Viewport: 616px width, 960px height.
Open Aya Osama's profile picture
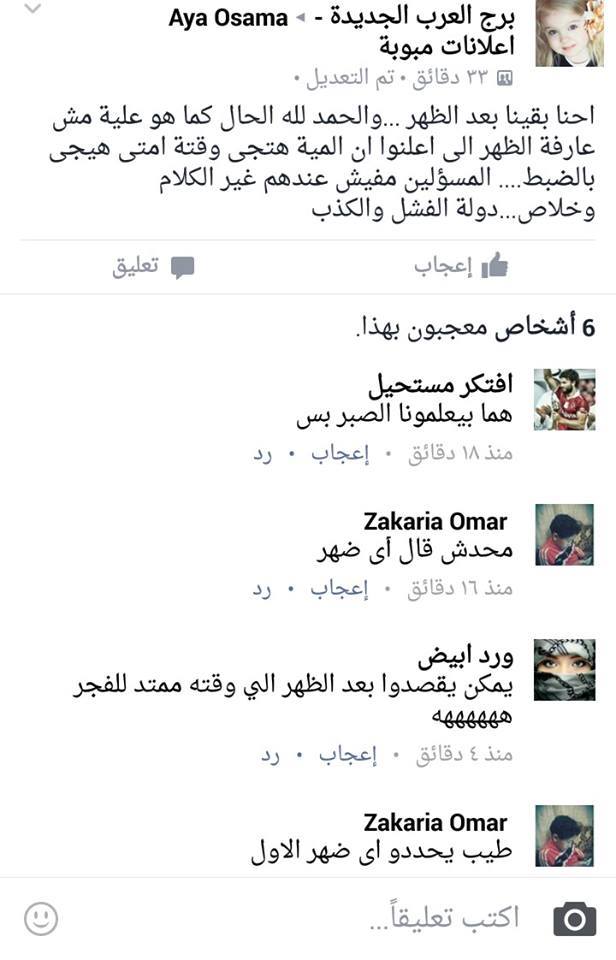click(570, 33)
